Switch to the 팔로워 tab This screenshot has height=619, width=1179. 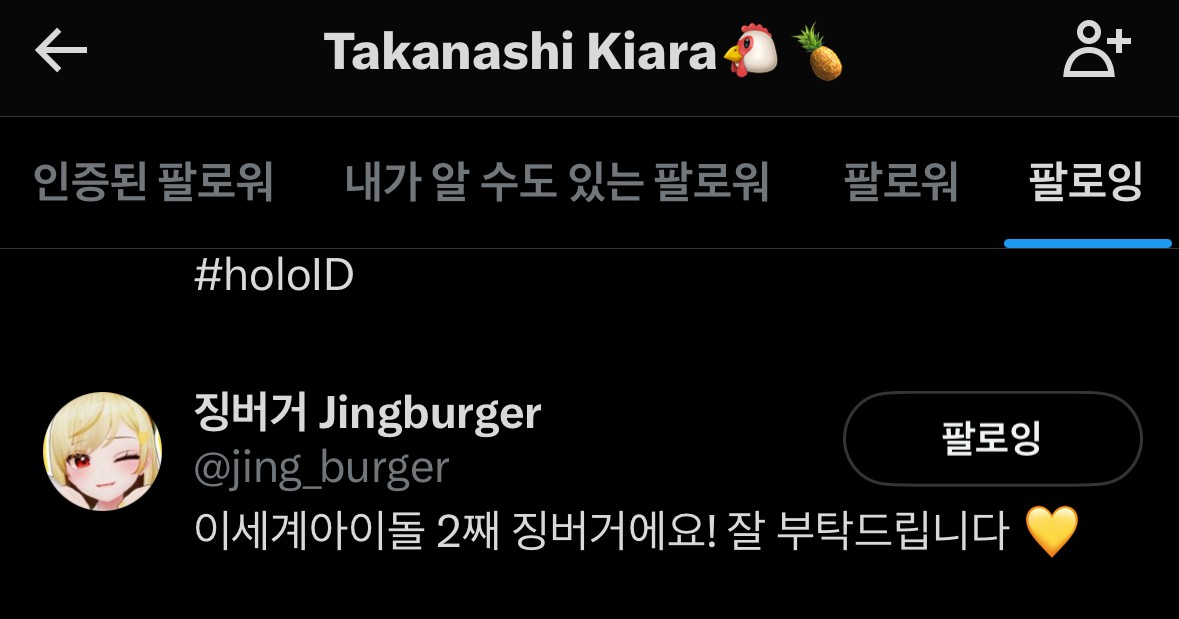click(x=901, y=183)
